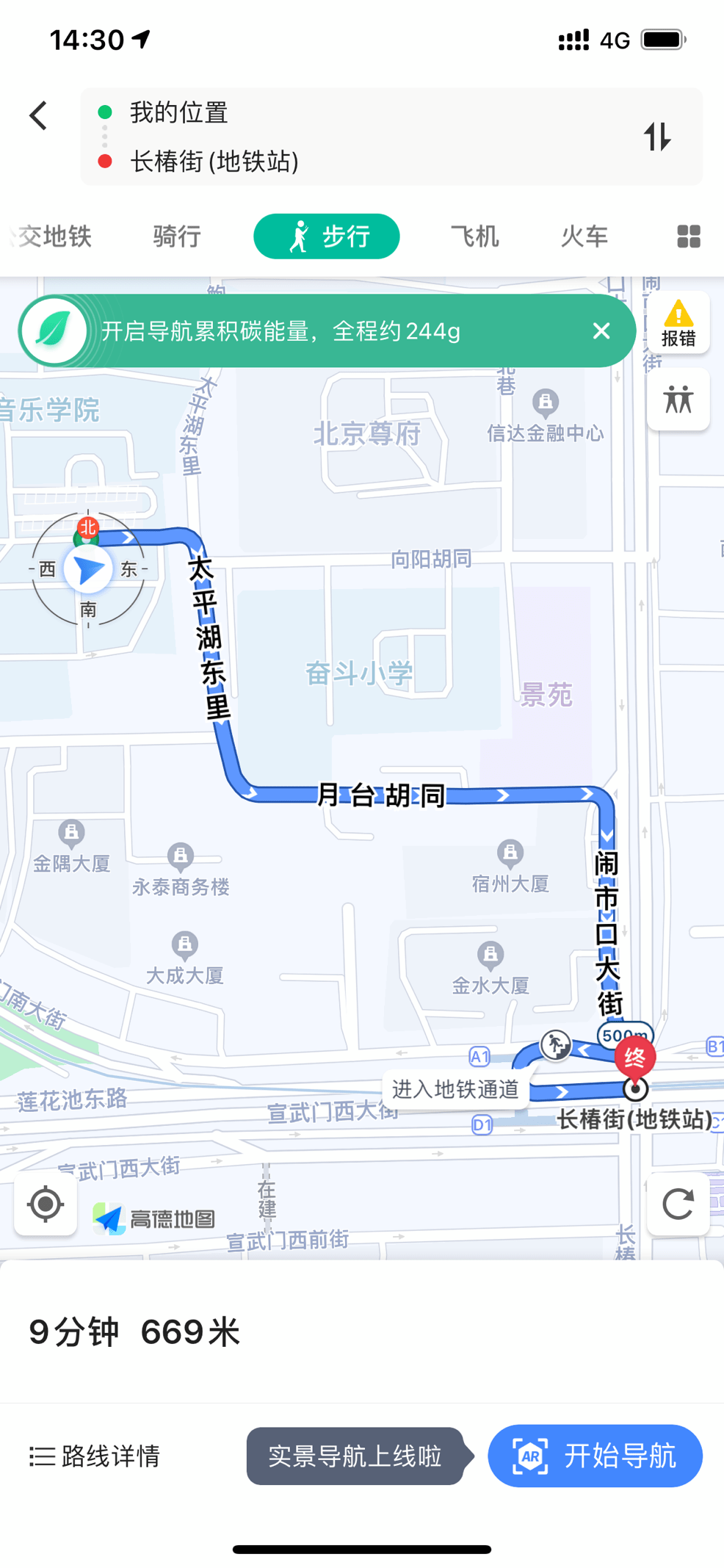Screen dimensions: 724x1568
Task: Tap the 报错 error report icon
Action: click(x=678, y=321)
